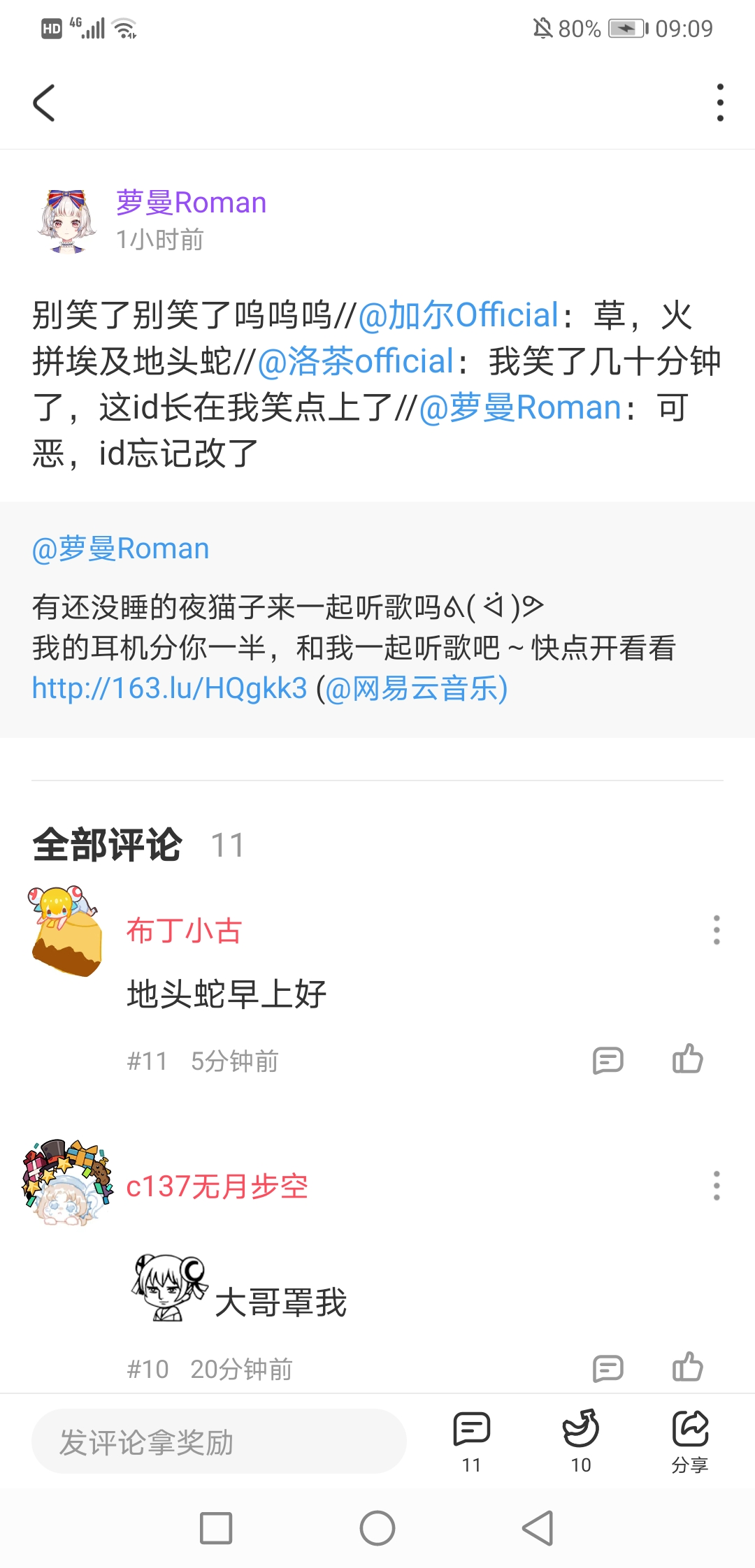
Task: Open the @加尔Official mention
Action: tap(458, 315)
